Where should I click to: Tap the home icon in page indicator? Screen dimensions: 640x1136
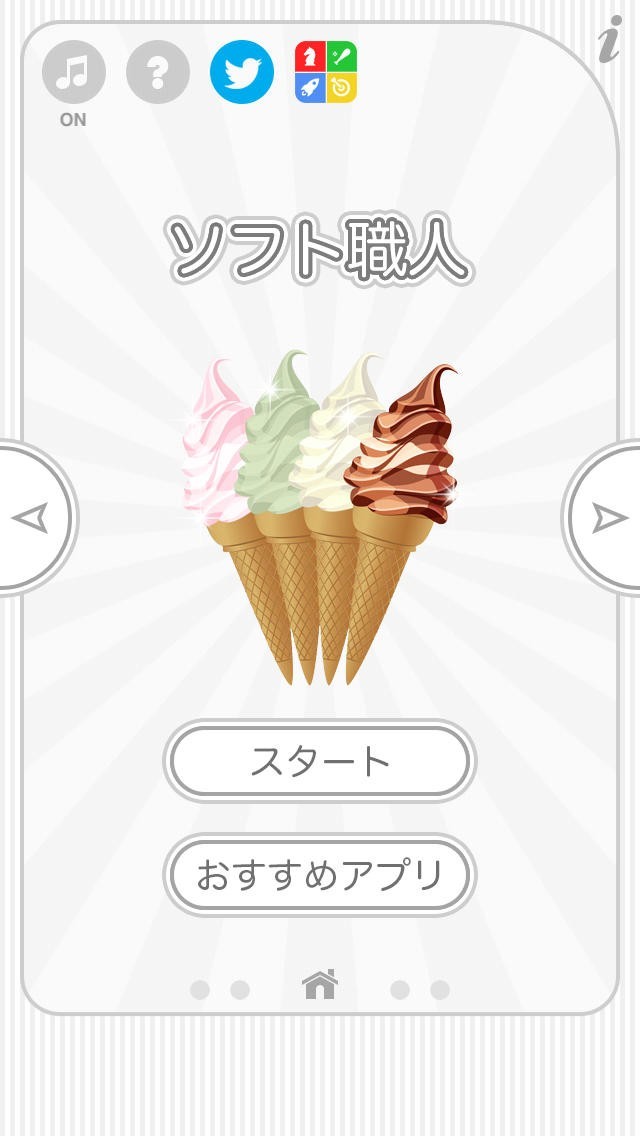pyautogui.click(x=320, y=985)
